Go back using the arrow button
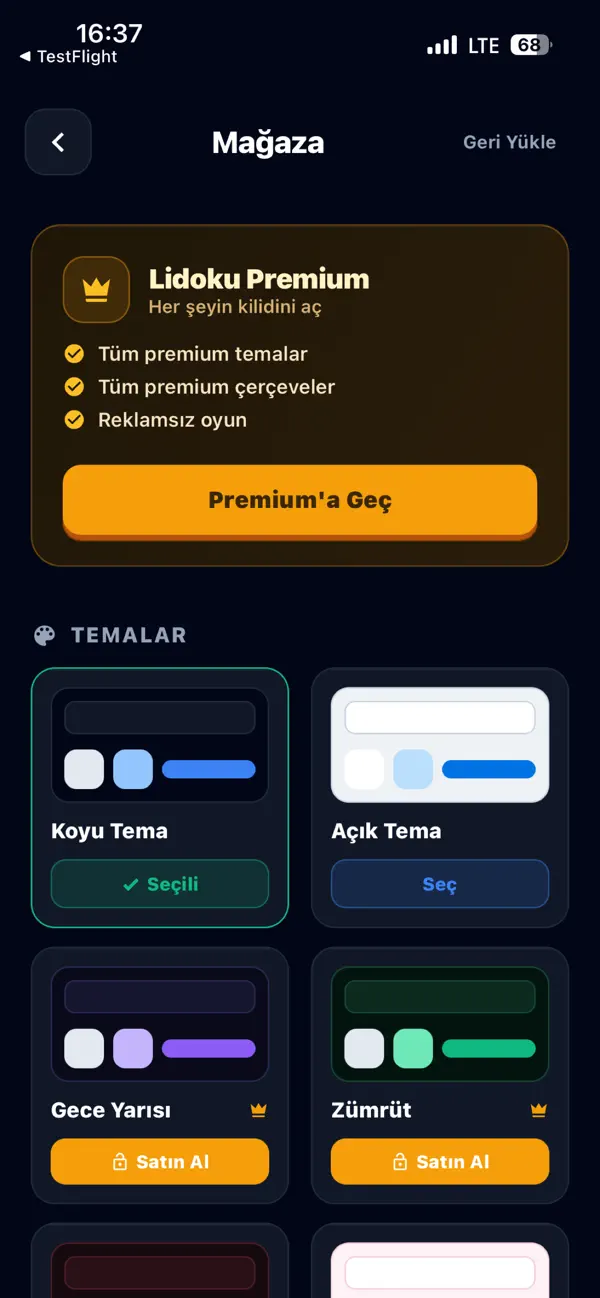Viewport: 600px width, 1298px height. pos(58,142)
